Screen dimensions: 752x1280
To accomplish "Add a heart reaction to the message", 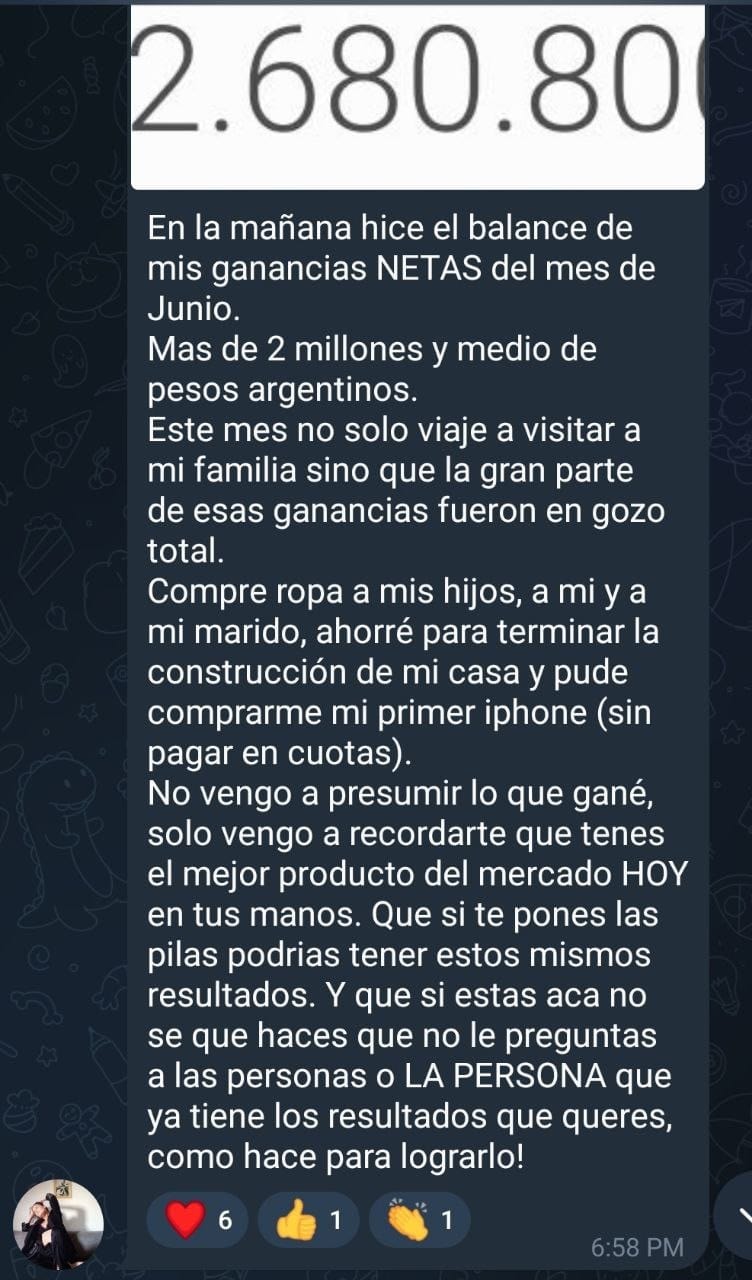I will (198, 1221).
